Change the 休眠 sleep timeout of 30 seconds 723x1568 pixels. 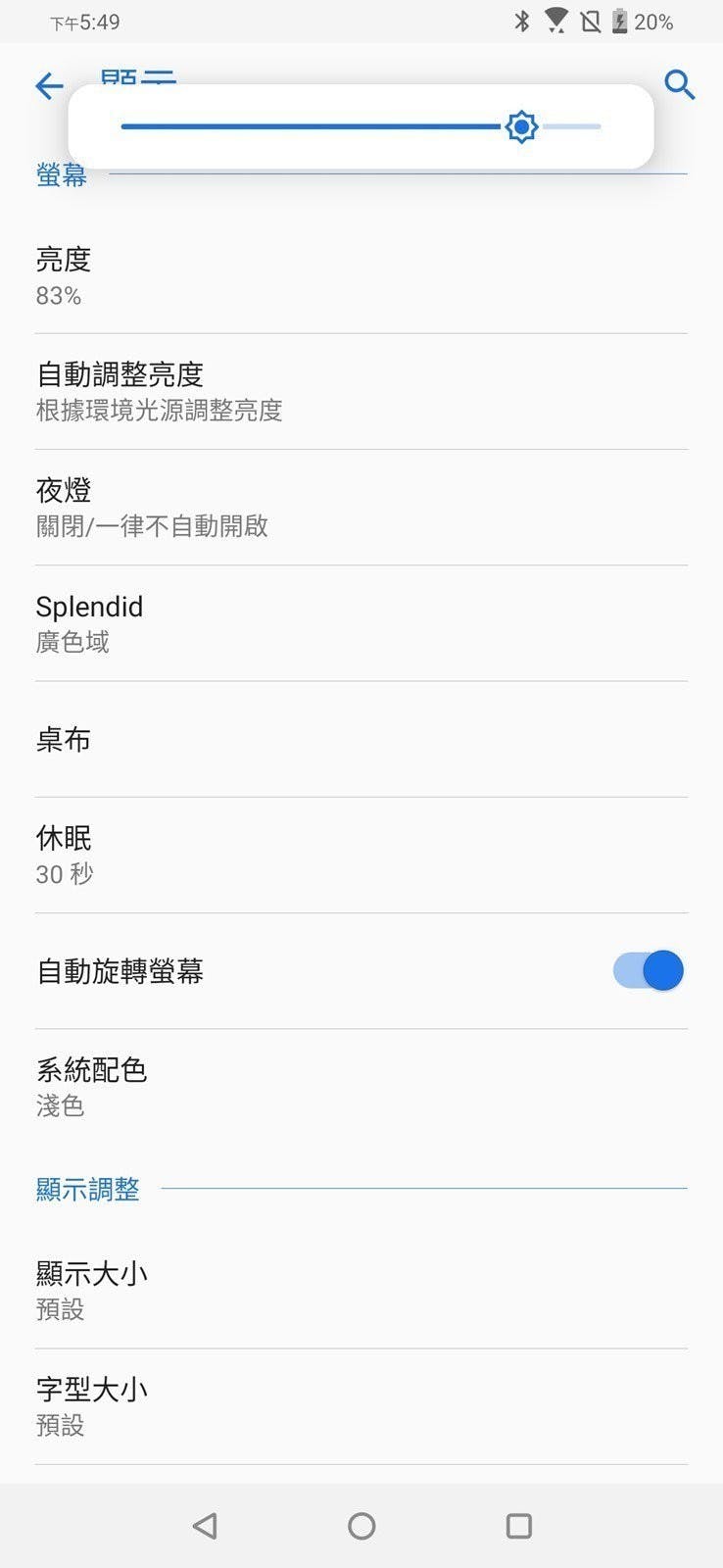click(361, 854)
